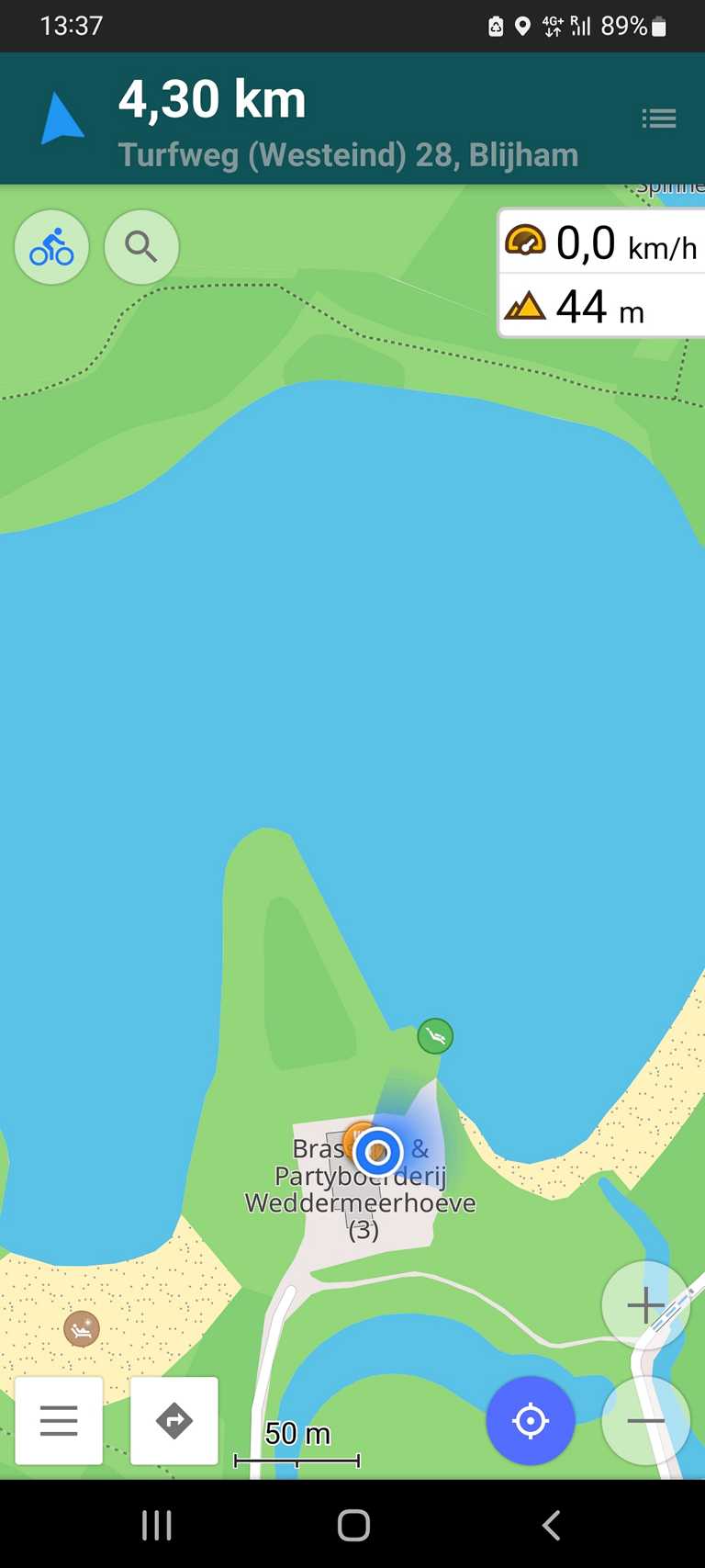Open the route waypoints list icon
The image size is (705, 1568).
(658, 118)
